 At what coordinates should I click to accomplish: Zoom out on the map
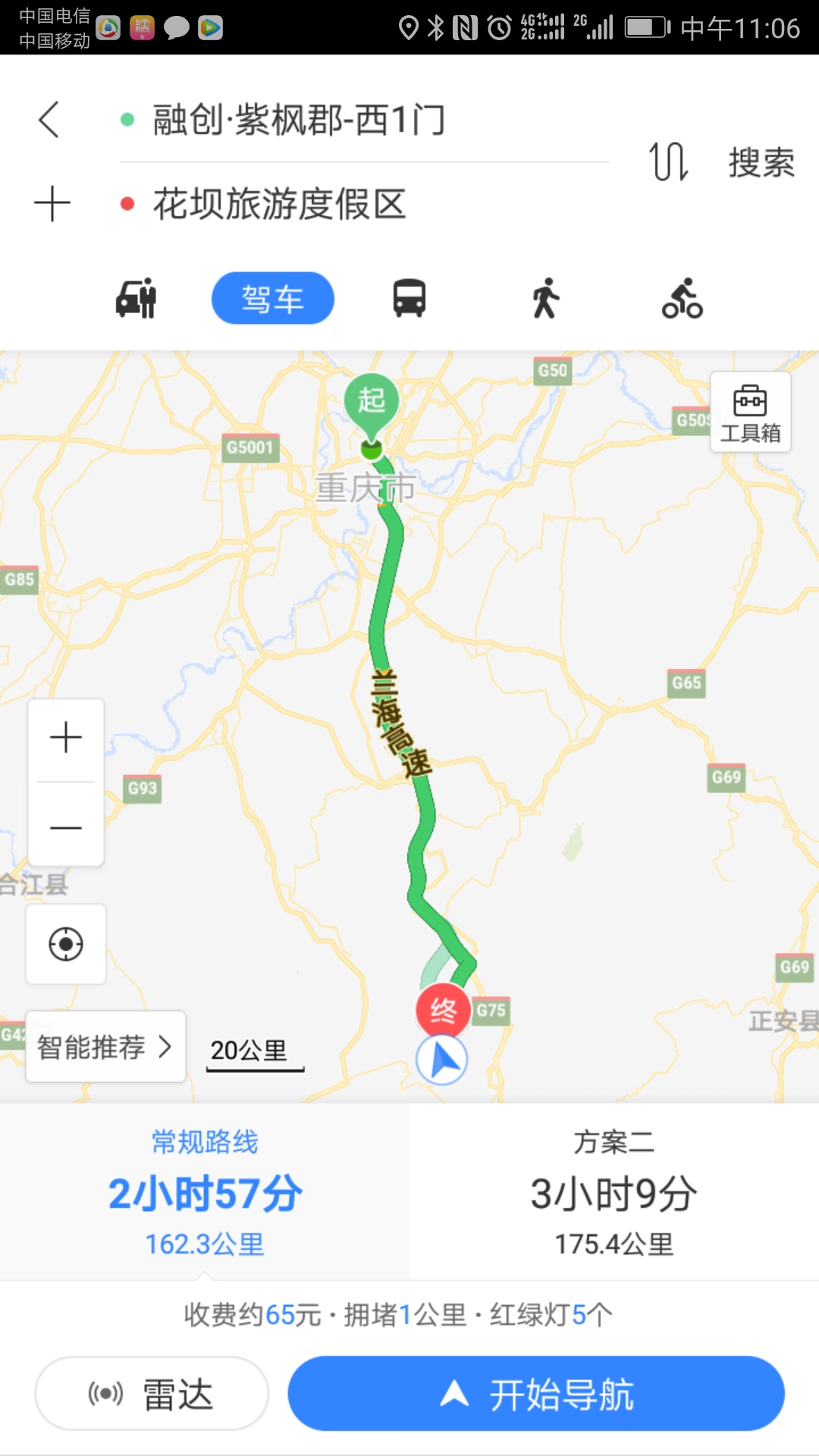coord(66,827)
